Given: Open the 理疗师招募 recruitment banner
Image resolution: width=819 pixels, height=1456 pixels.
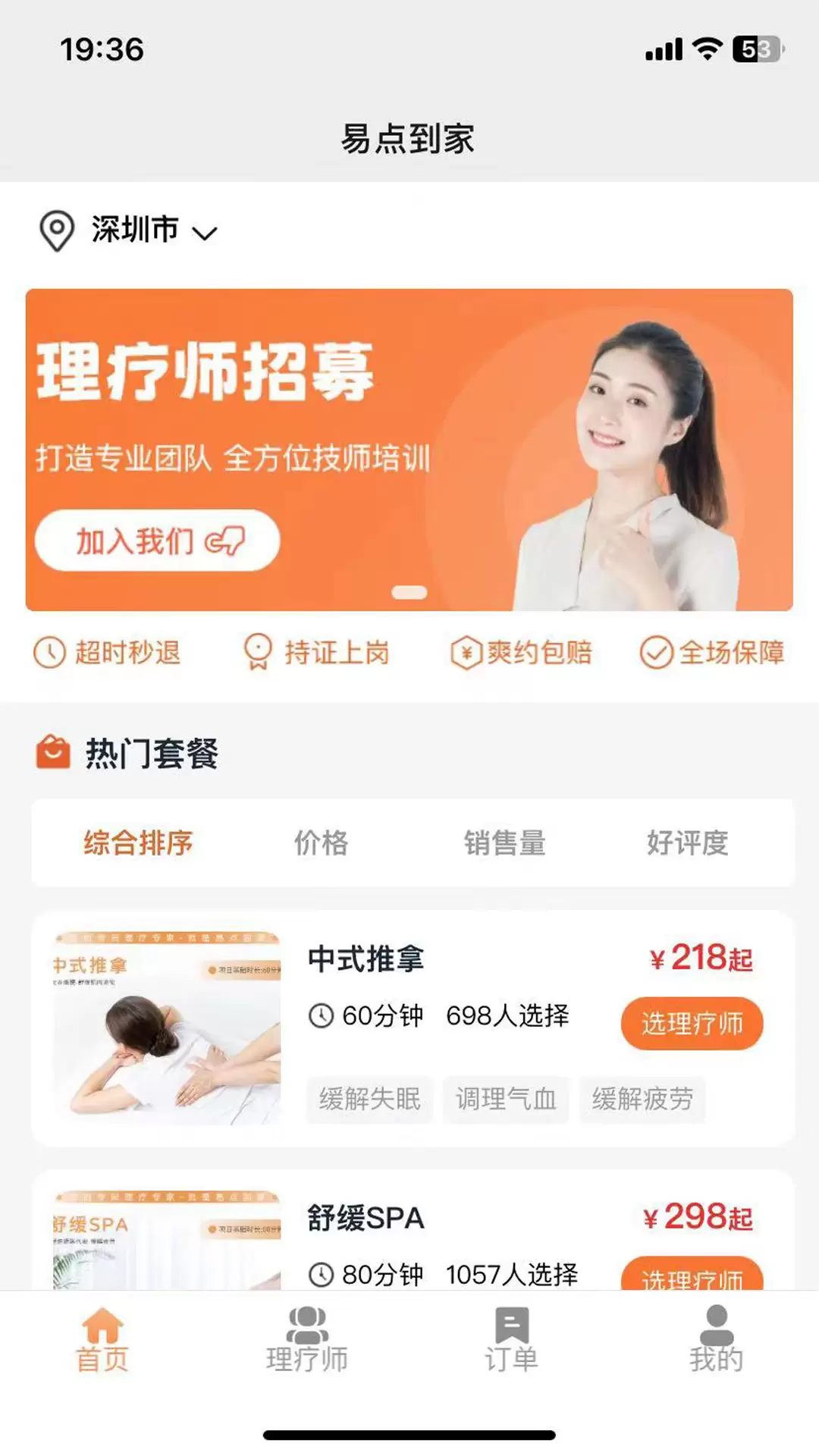Looking at the screenshot, I should click(409, 450).
